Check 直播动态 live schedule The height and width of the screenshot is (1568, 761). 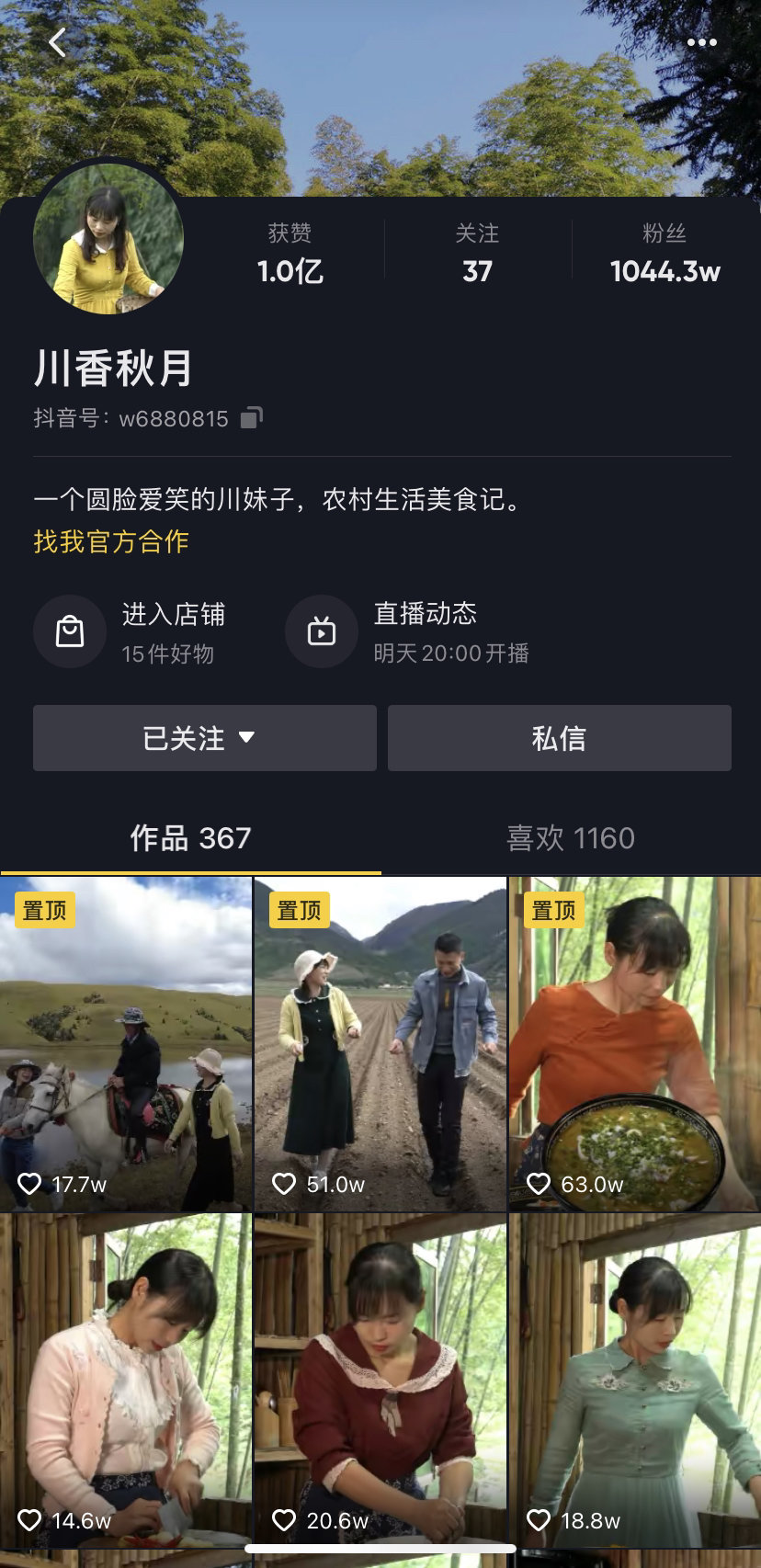[x=409, y=632]
